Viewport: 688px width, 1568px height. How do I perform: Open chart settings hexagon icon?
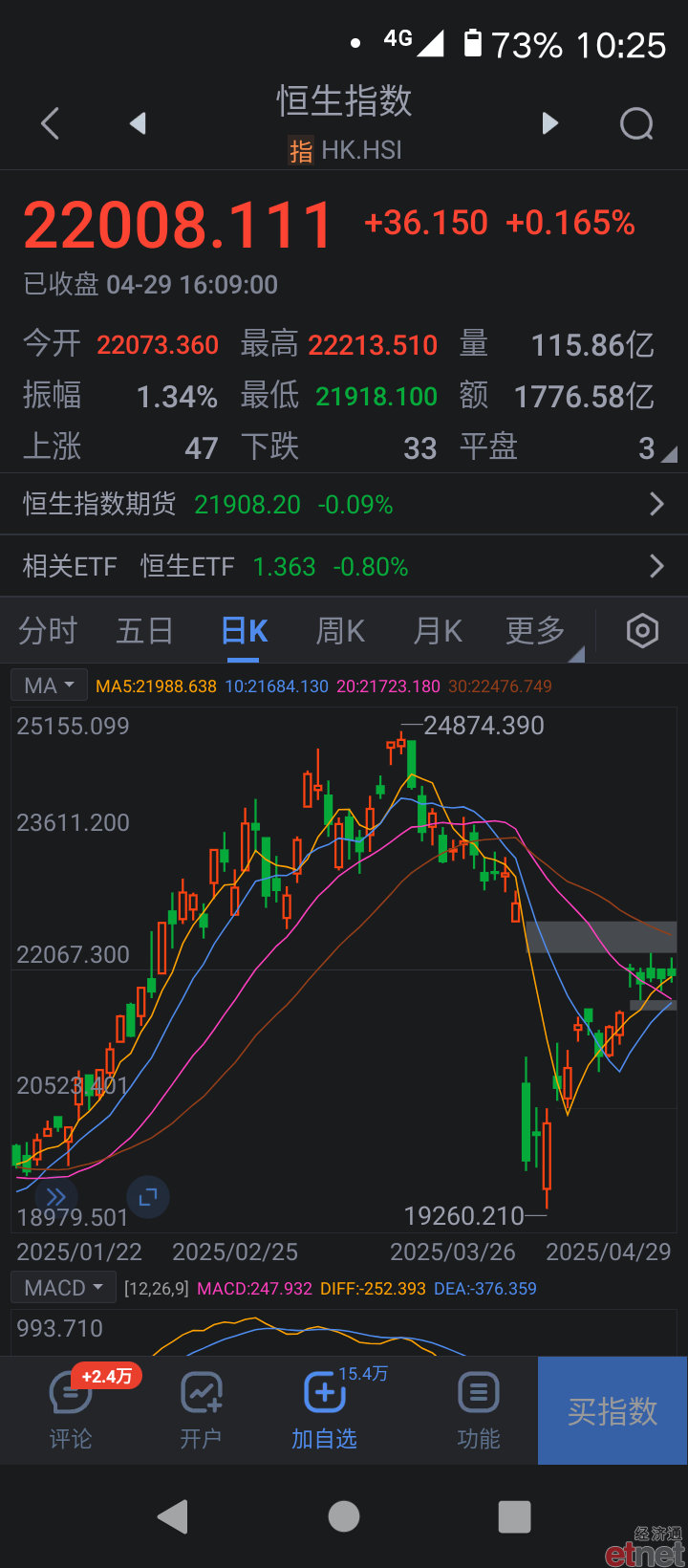tap(642, 631)
